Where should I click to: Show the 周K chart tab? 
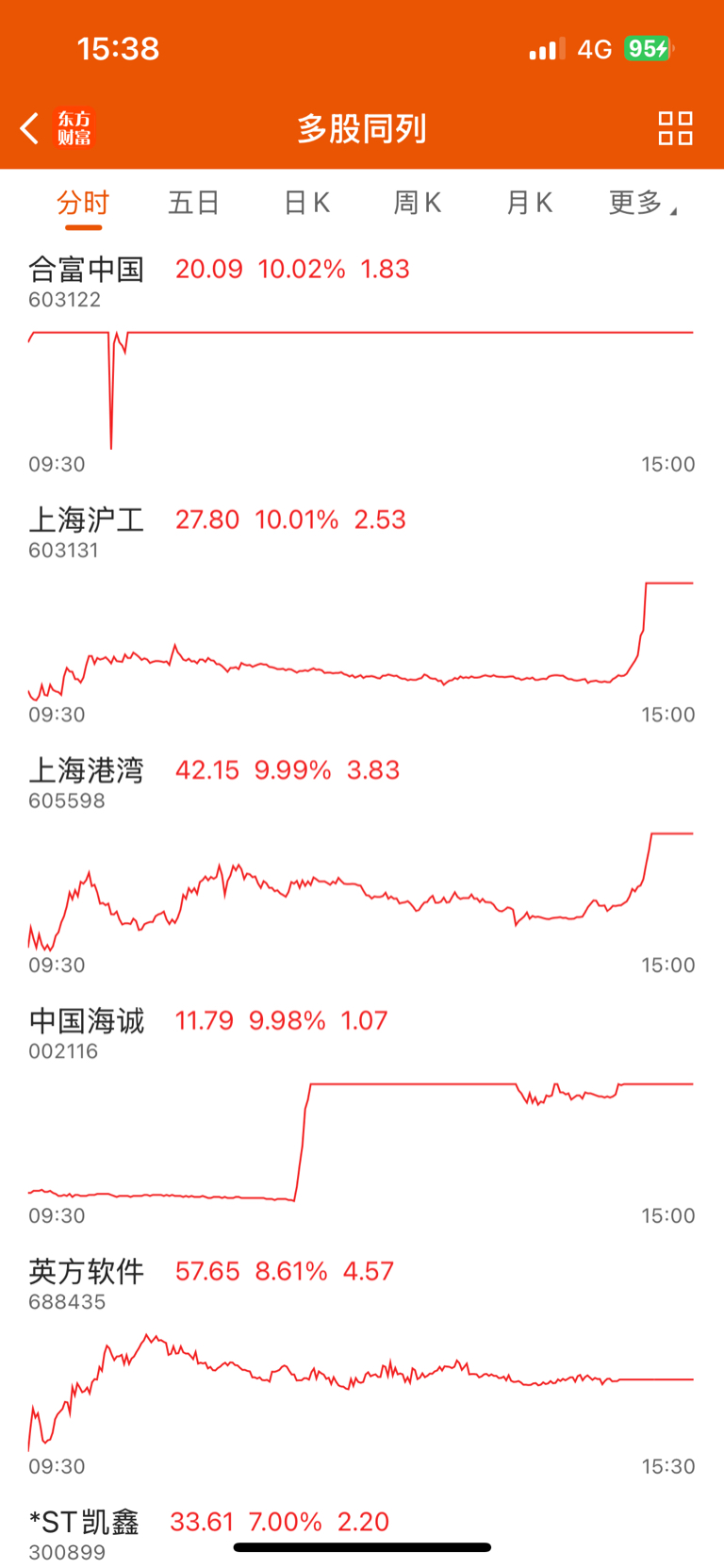(x=418, y=203)
